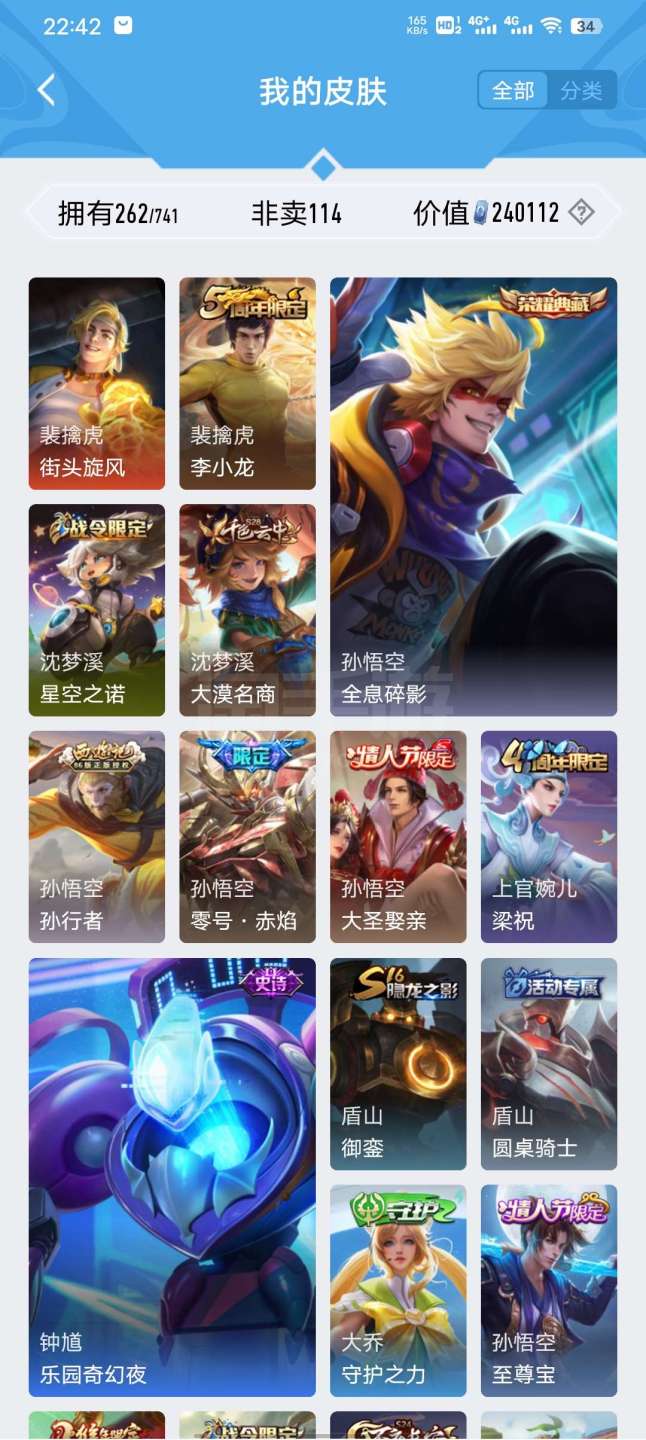Select 盾山 圆桌骑士 skin

tap(549, 1064)
